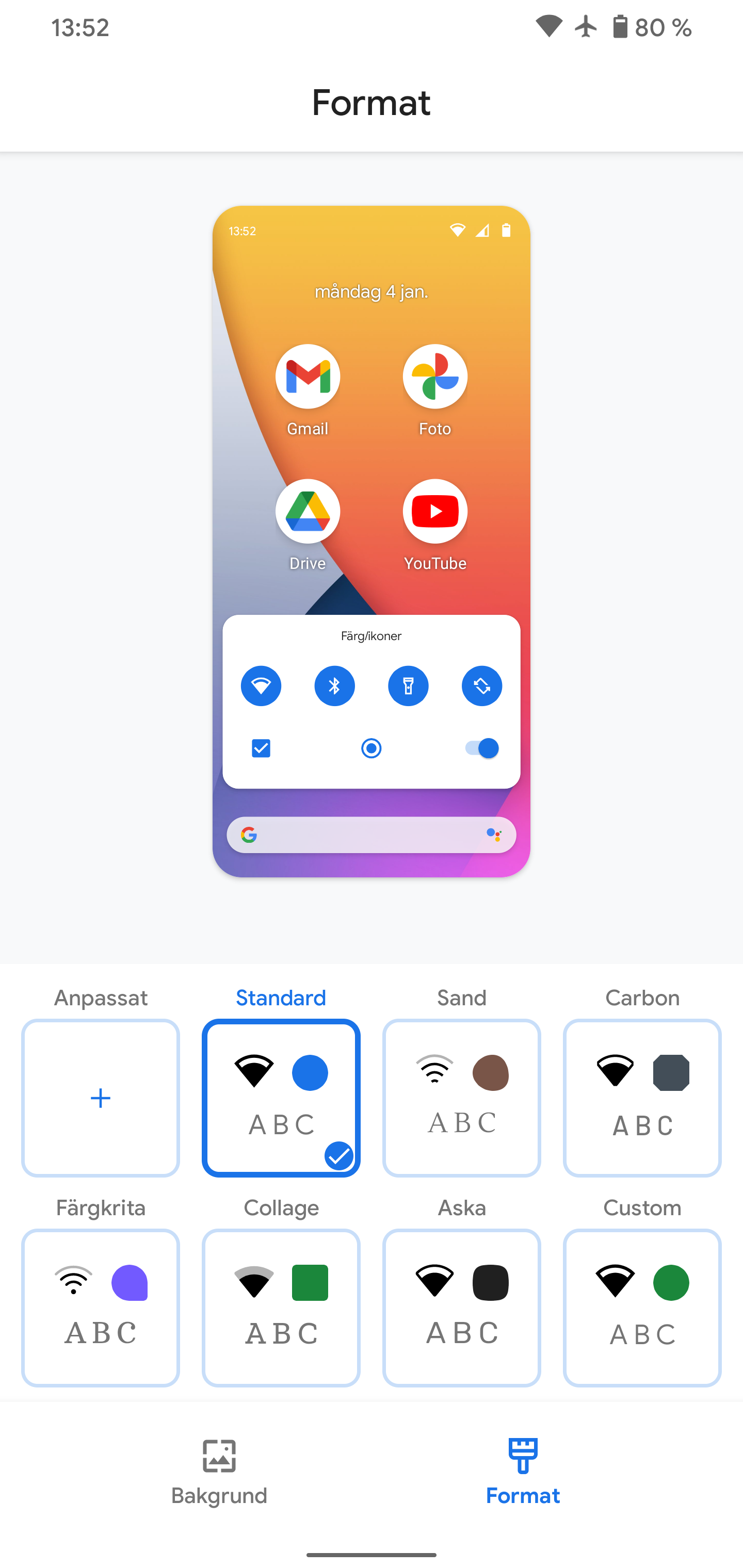The width and height of the screenshot is (743, 1568).
Task: Choose the Aska style
Action: tap(462, 1308)
